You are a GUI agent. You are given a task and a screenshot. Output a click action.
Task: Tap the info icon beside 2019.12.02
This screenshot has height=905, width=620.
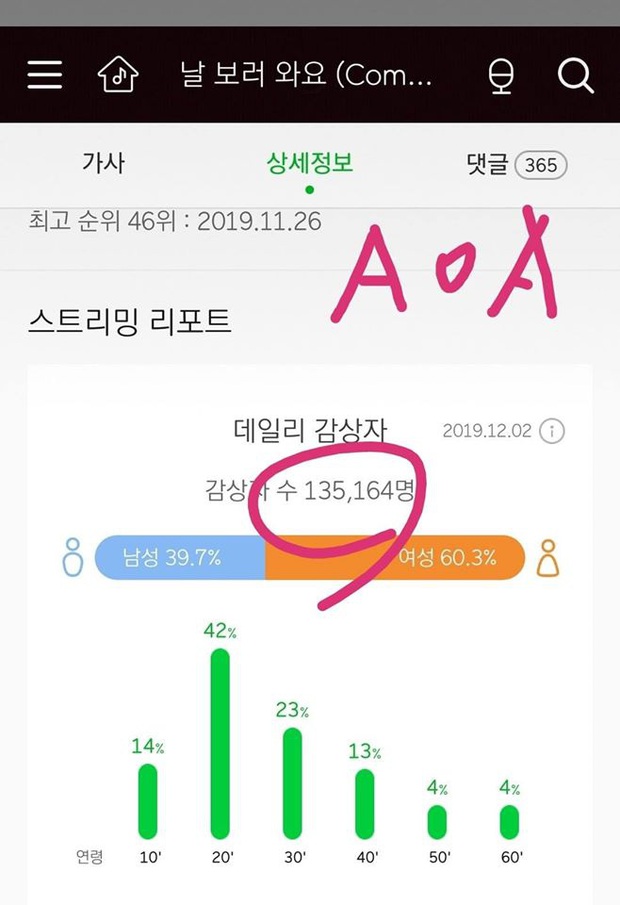coord(552,431)
